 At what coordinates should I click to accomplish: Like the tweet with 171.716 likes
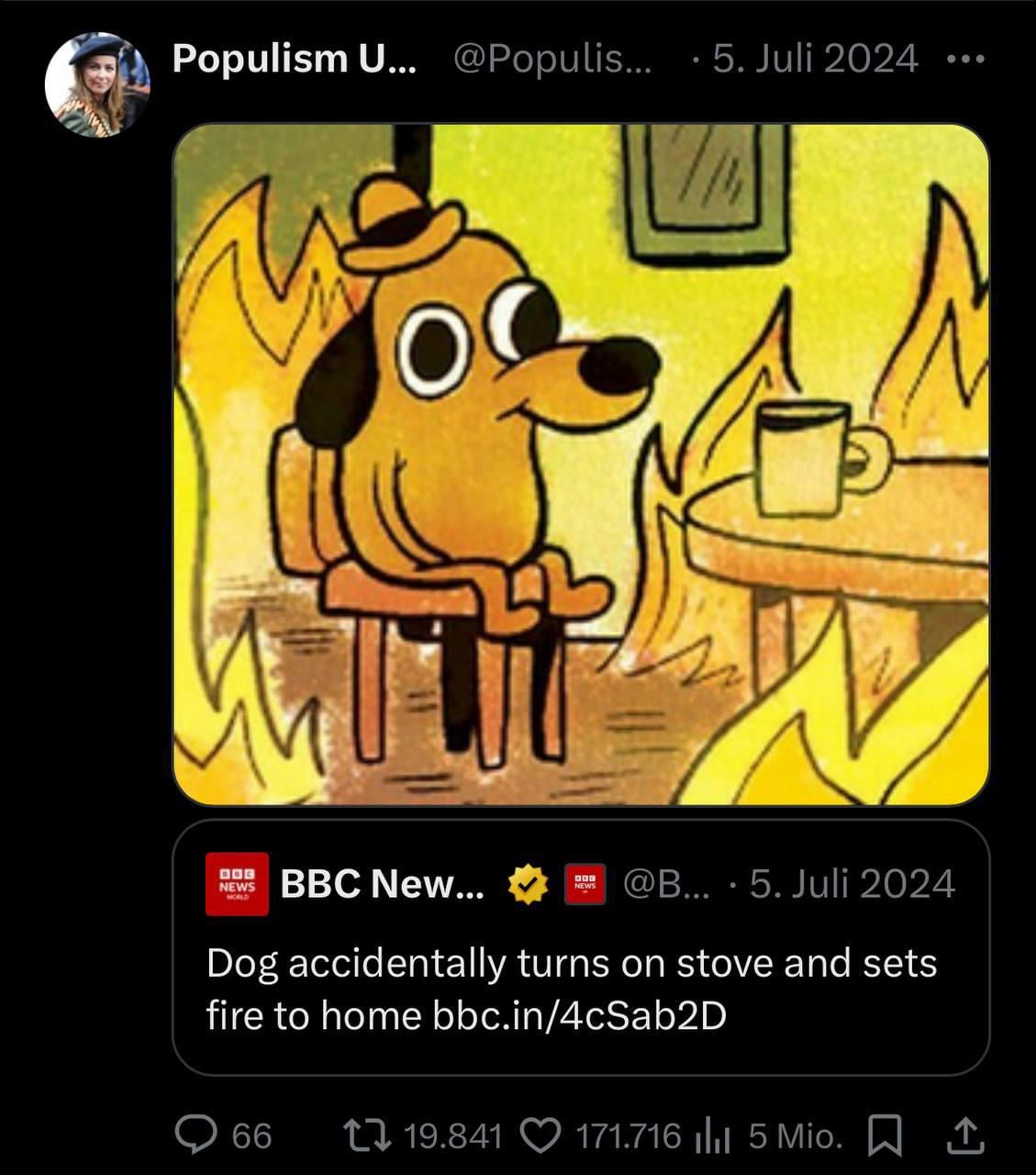pyautogui.click(x=540, y=1136)
